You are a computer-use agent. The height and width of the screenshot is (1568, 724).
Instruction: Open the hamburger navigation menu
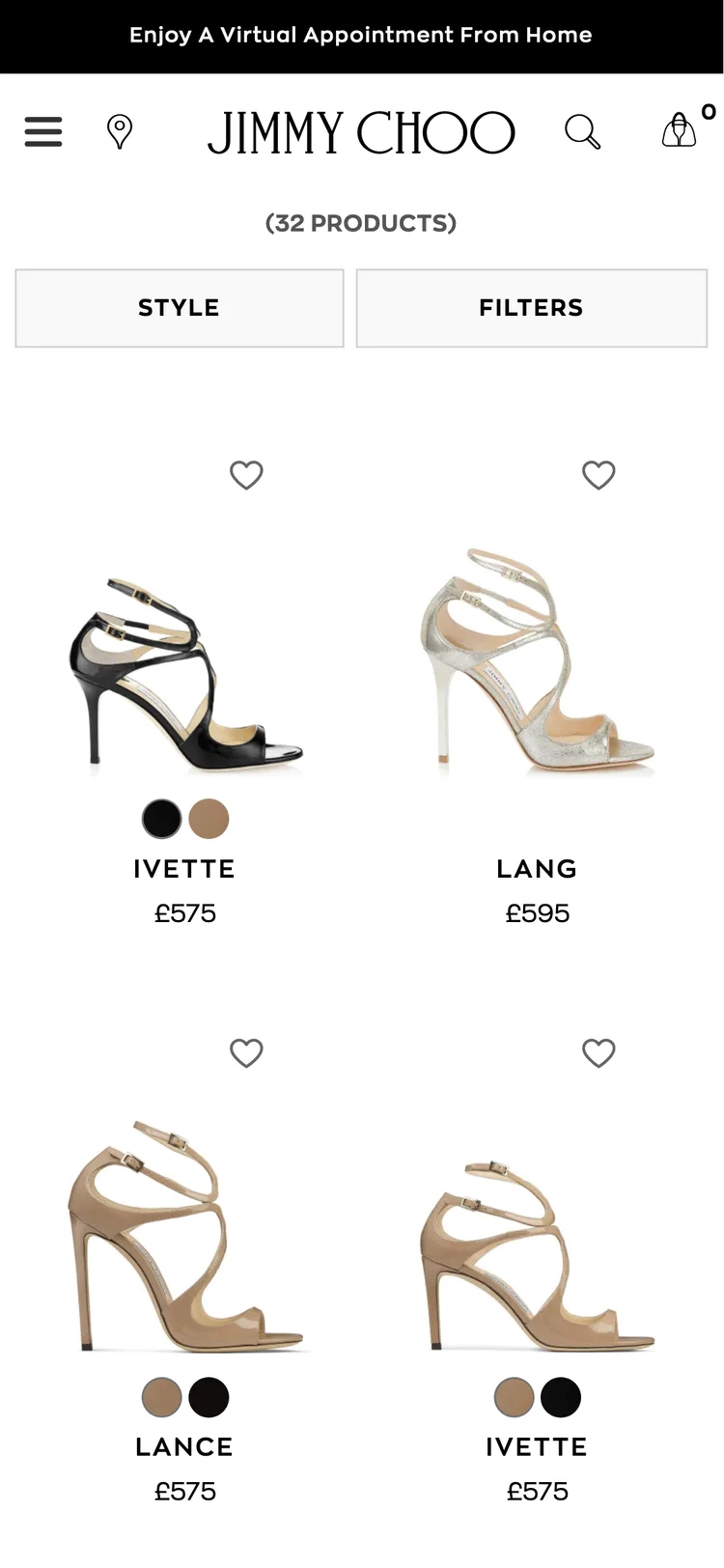coord(43,131)
